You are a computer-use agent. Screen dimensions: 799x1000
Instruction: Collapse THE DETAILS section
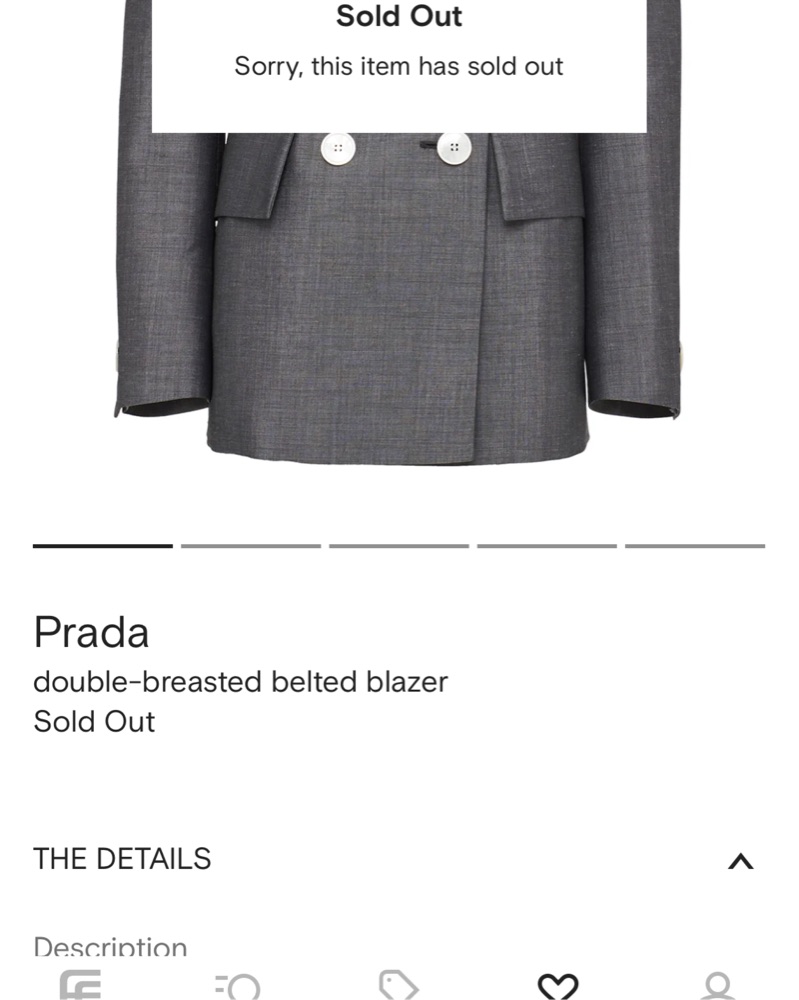[740, 861]
